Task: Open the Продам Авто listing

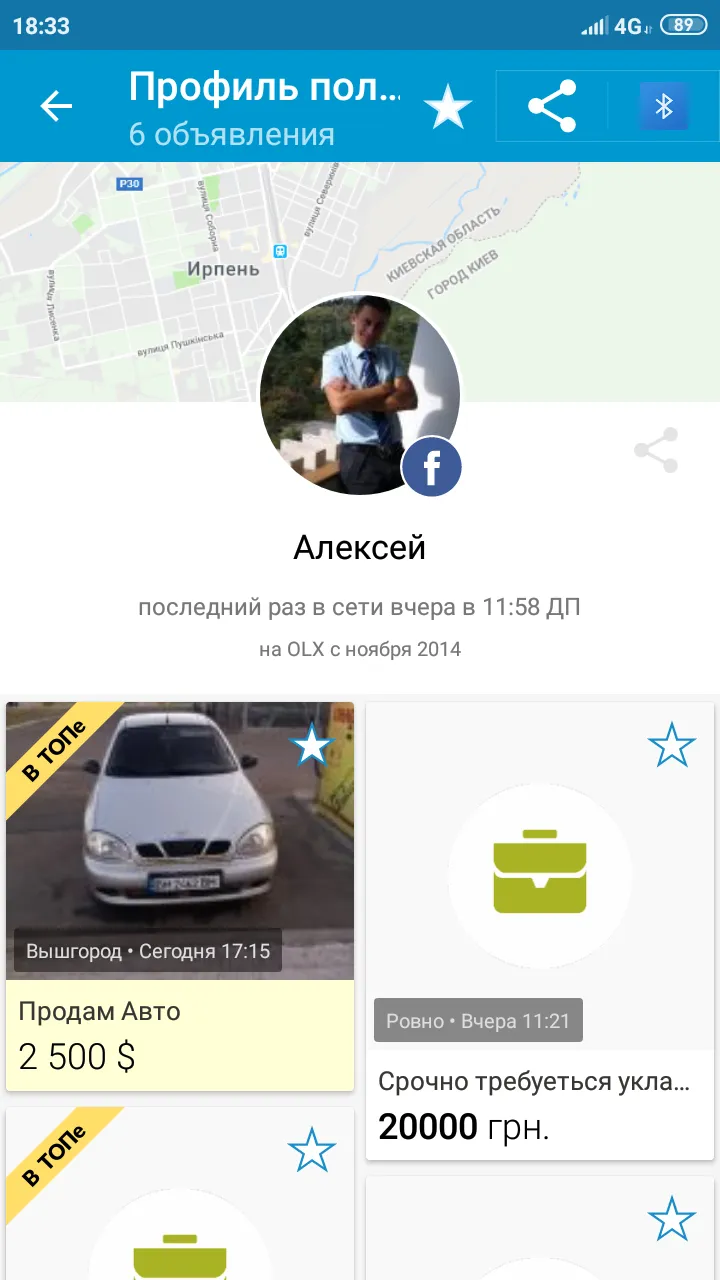Action: (180, 897)
